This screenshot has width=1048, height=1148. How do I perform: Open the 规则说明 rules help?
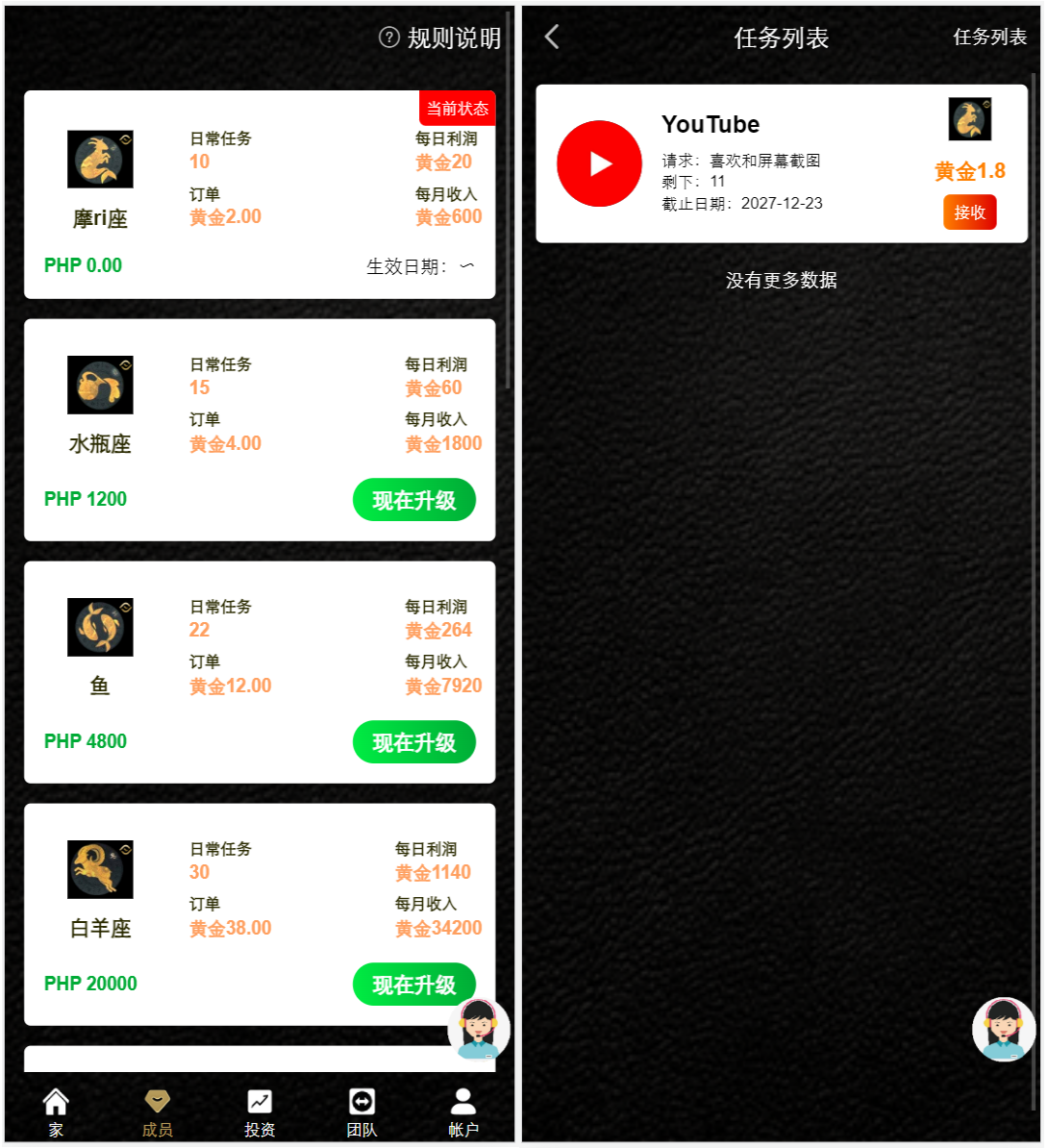(441, 37)
